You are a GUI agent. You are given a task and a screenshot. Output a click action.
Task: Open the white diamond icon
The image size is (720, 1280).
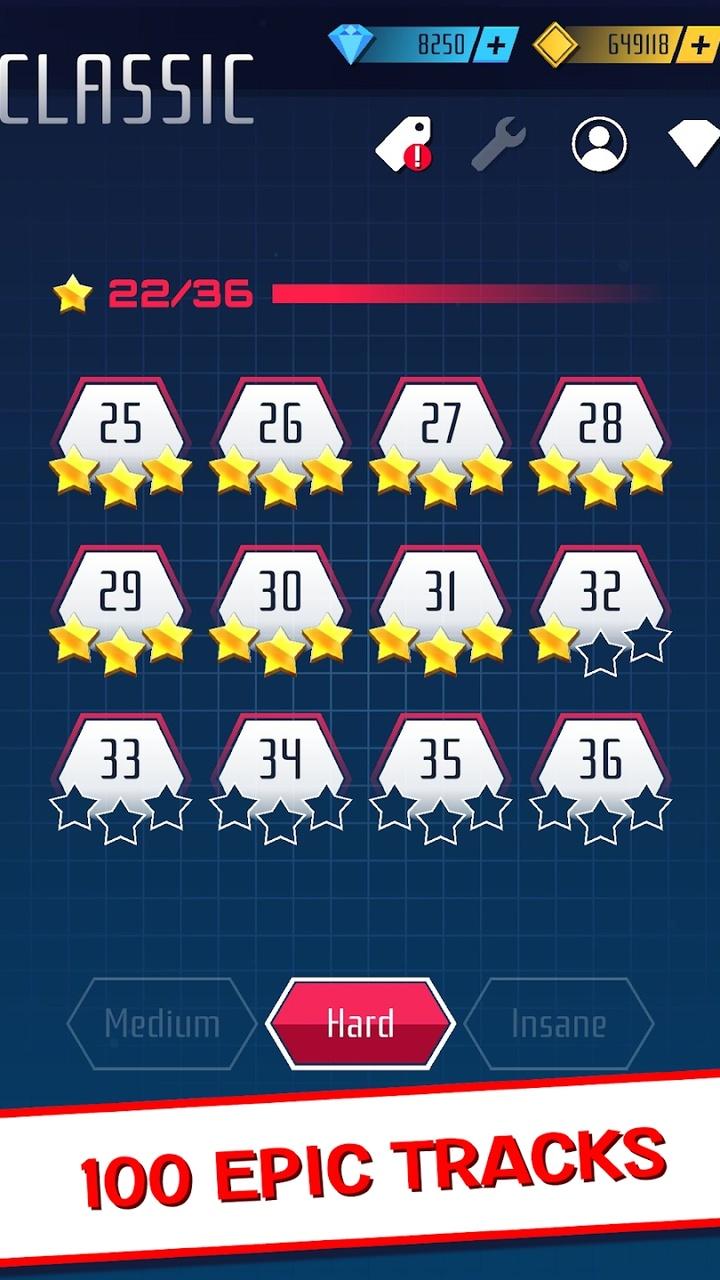point(694,145)
